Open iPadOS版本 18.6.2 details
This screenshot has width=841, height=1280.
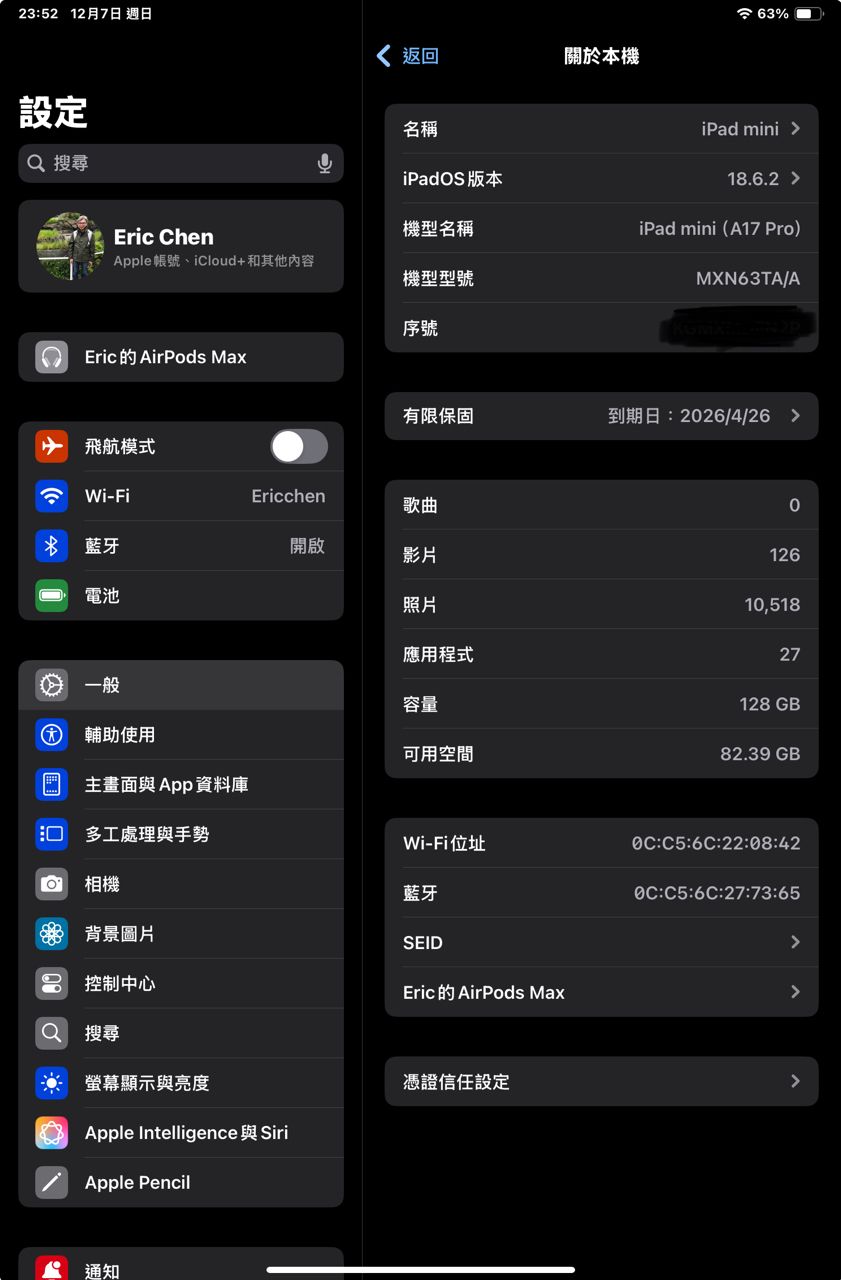pyautogui.click(x=601, y=179)
